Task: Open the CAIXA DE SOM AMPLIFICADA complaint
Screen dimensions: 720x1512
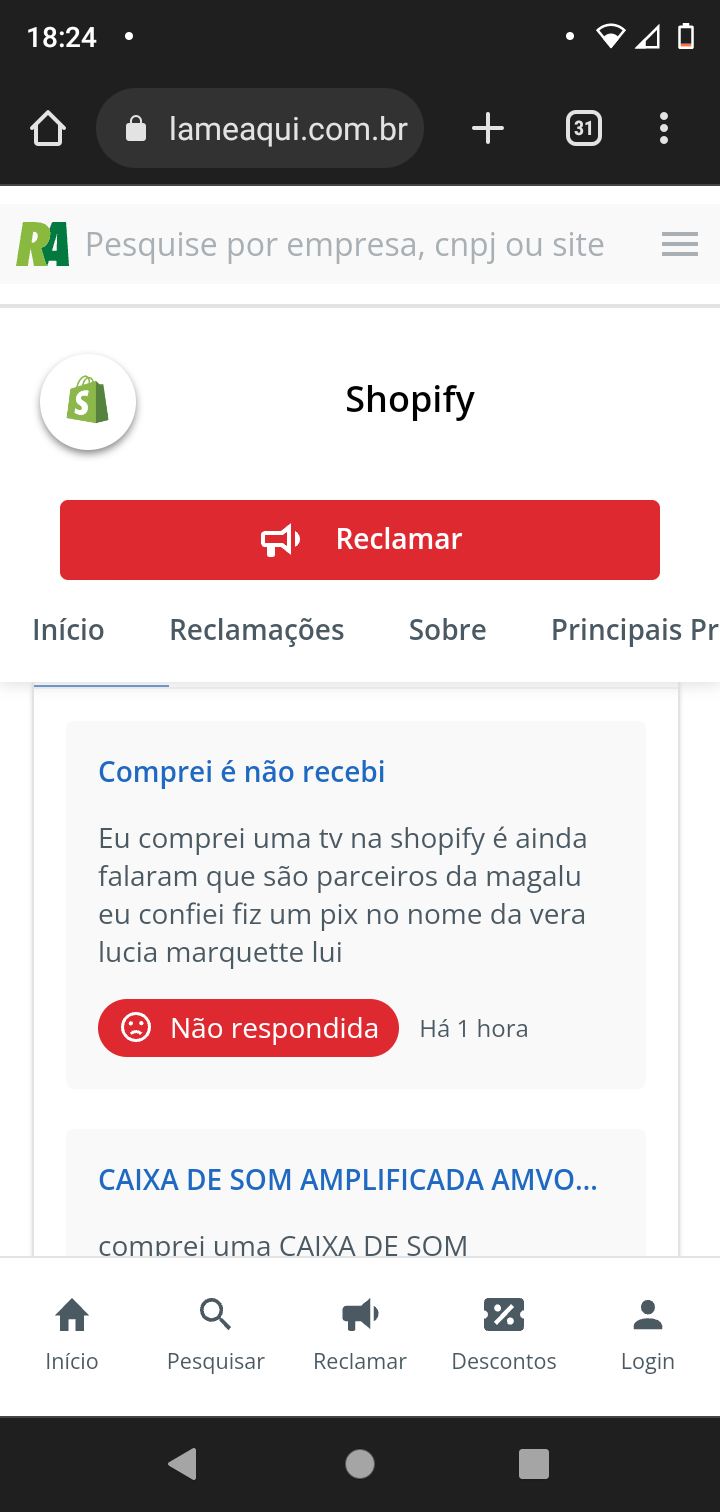Action: point(348,1180)
